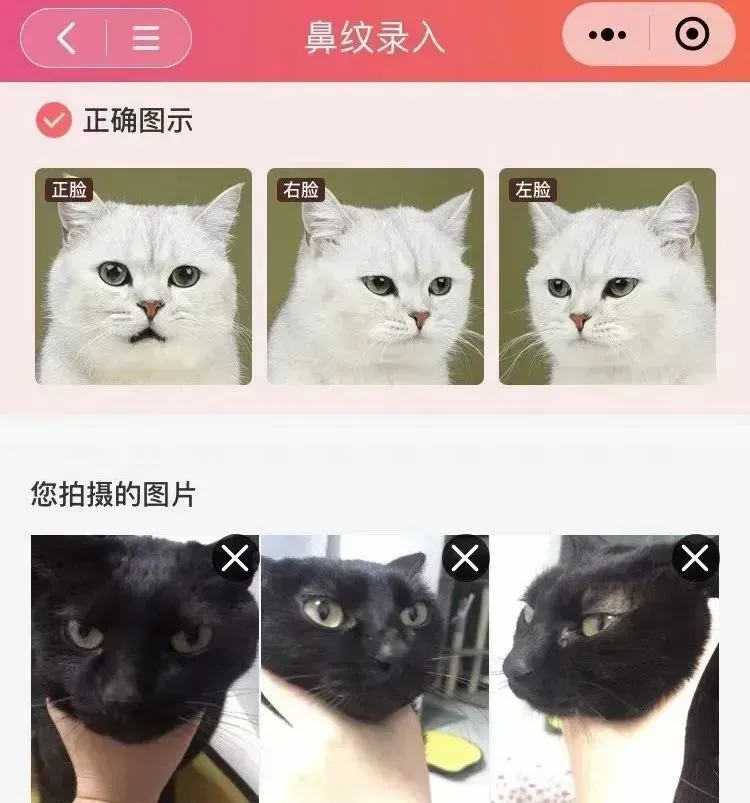Delete the third captured side-face photo

click(695, 559)
